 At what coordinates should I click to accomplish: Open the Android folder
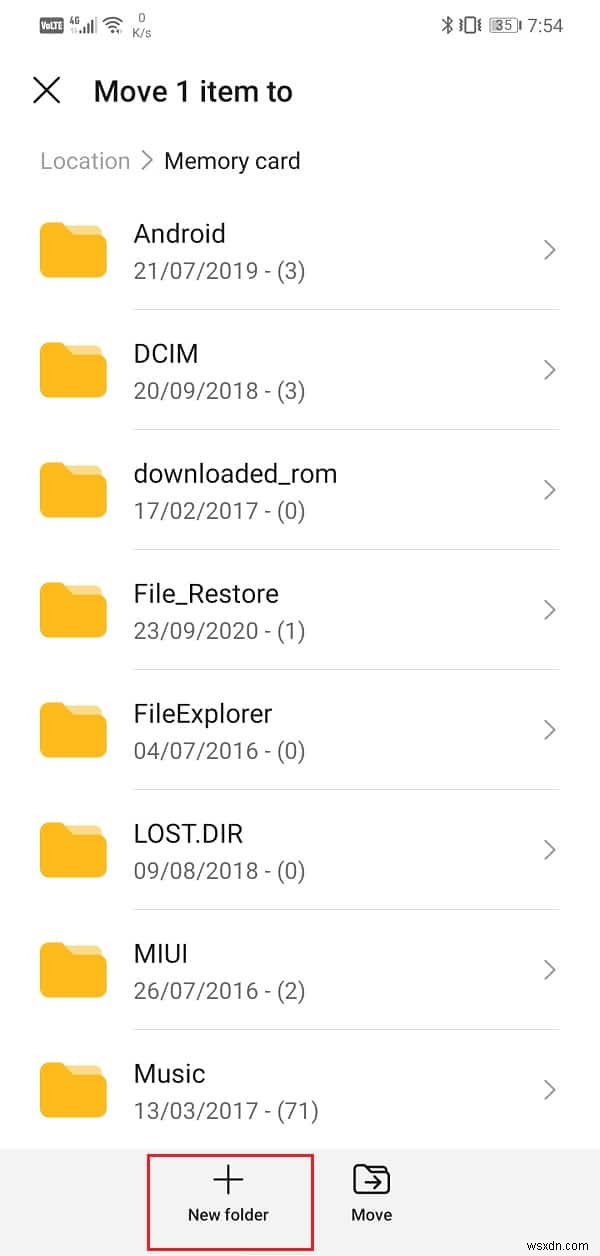point(300,250)
